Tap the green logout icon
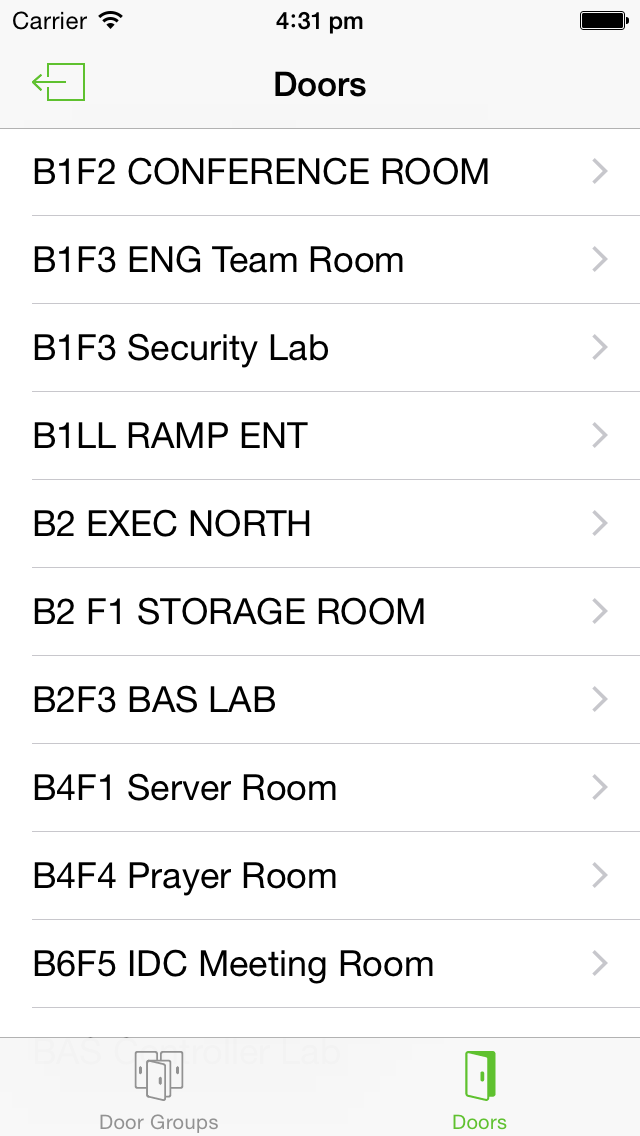This screenshot has width=640, height=1136. (59, 83)
